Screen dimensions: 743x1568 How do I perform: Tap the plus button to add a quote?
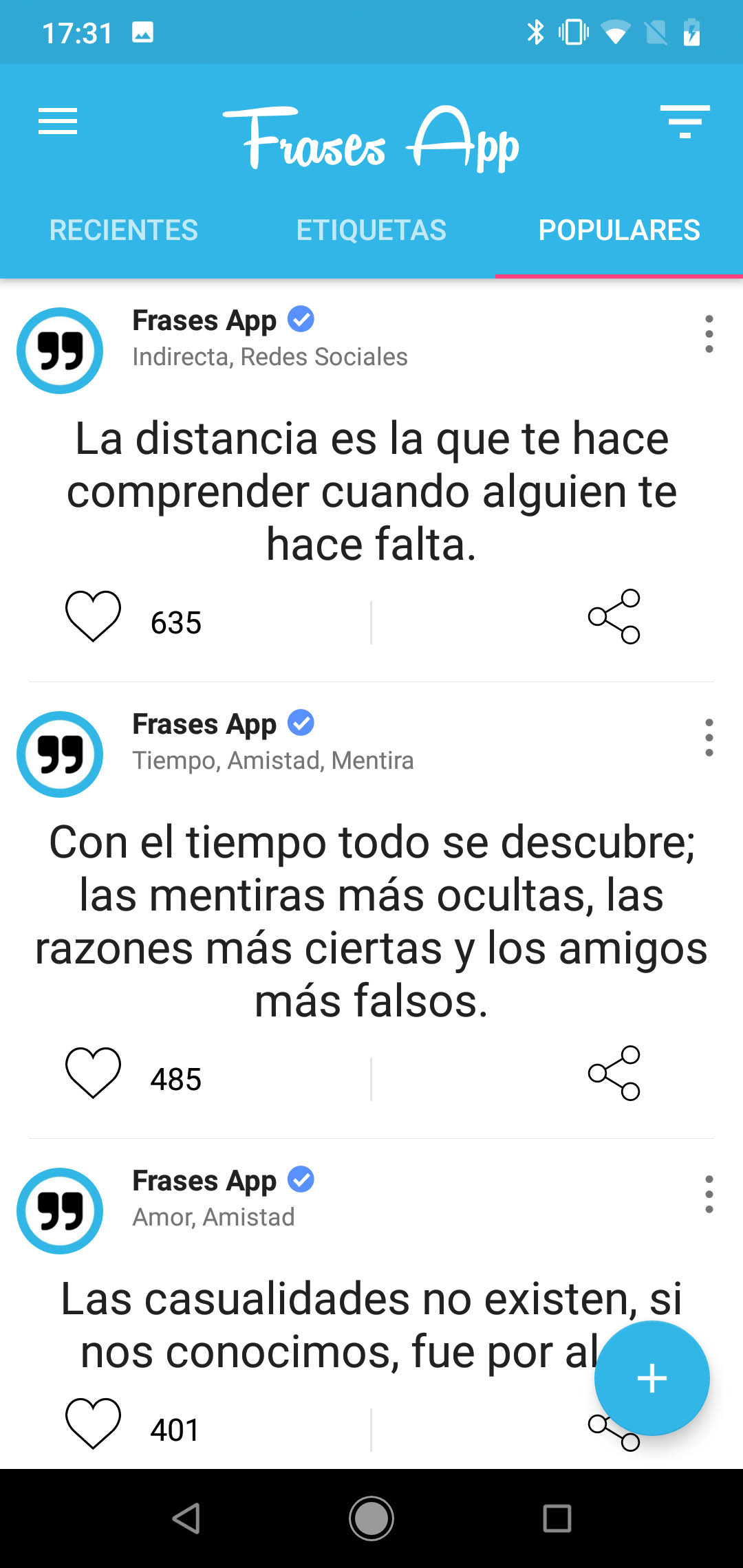point(652,1379)
